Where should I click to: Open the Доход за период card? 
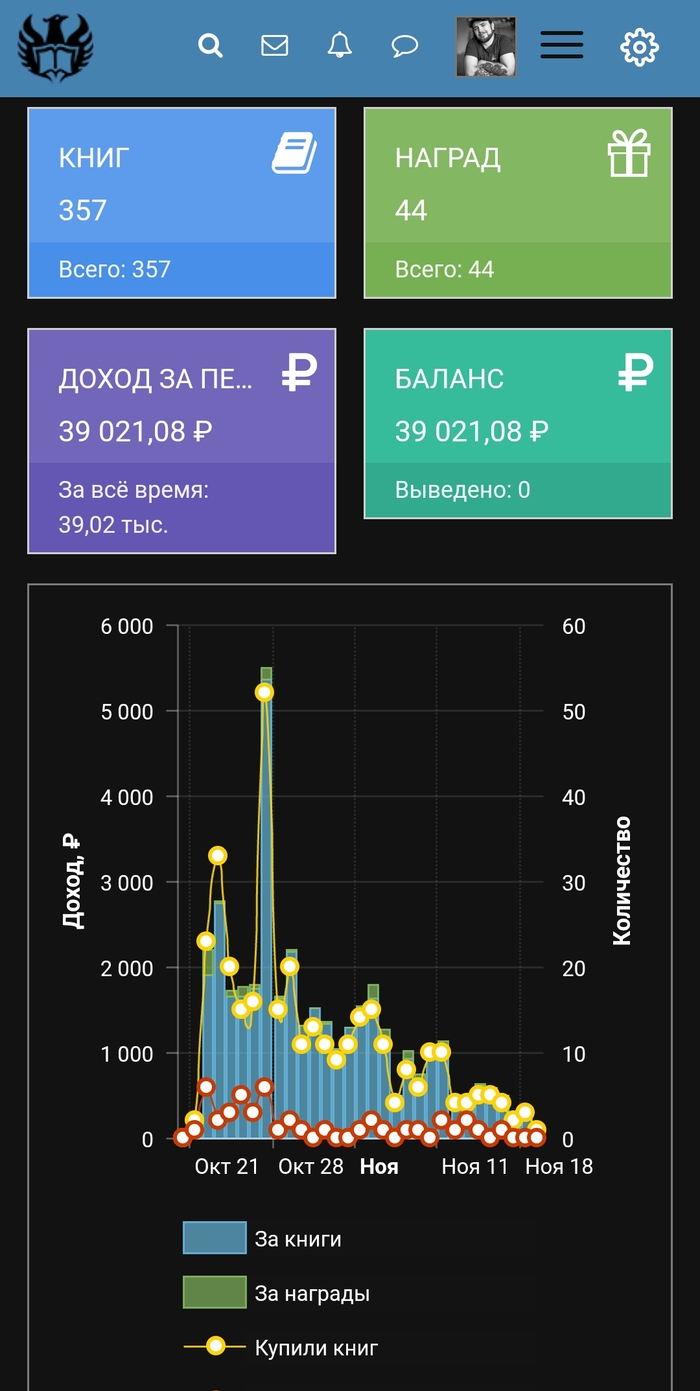(x=181, y=440)
